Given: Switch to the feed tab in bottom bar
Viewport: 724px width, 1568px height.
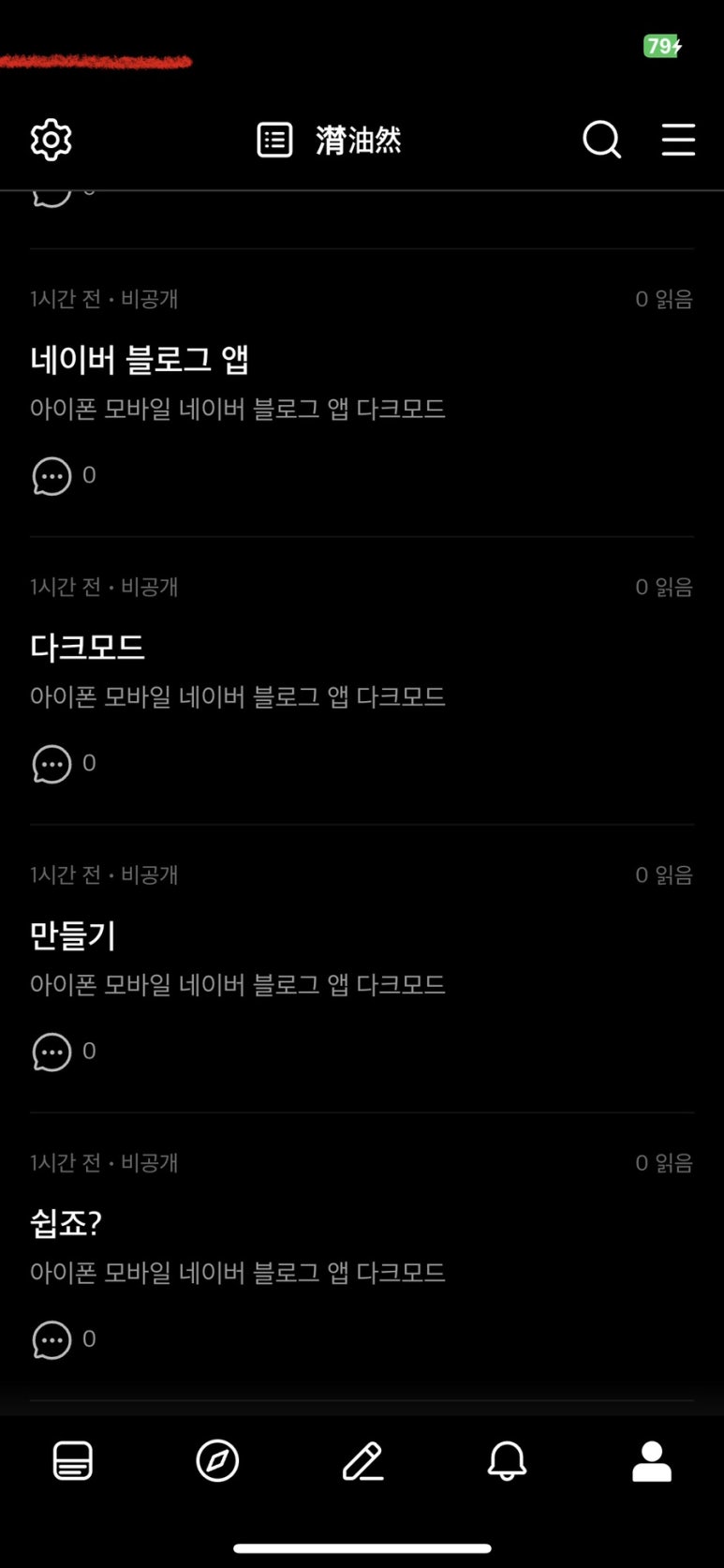Looking at the screenshot, I should (72, 1460).
